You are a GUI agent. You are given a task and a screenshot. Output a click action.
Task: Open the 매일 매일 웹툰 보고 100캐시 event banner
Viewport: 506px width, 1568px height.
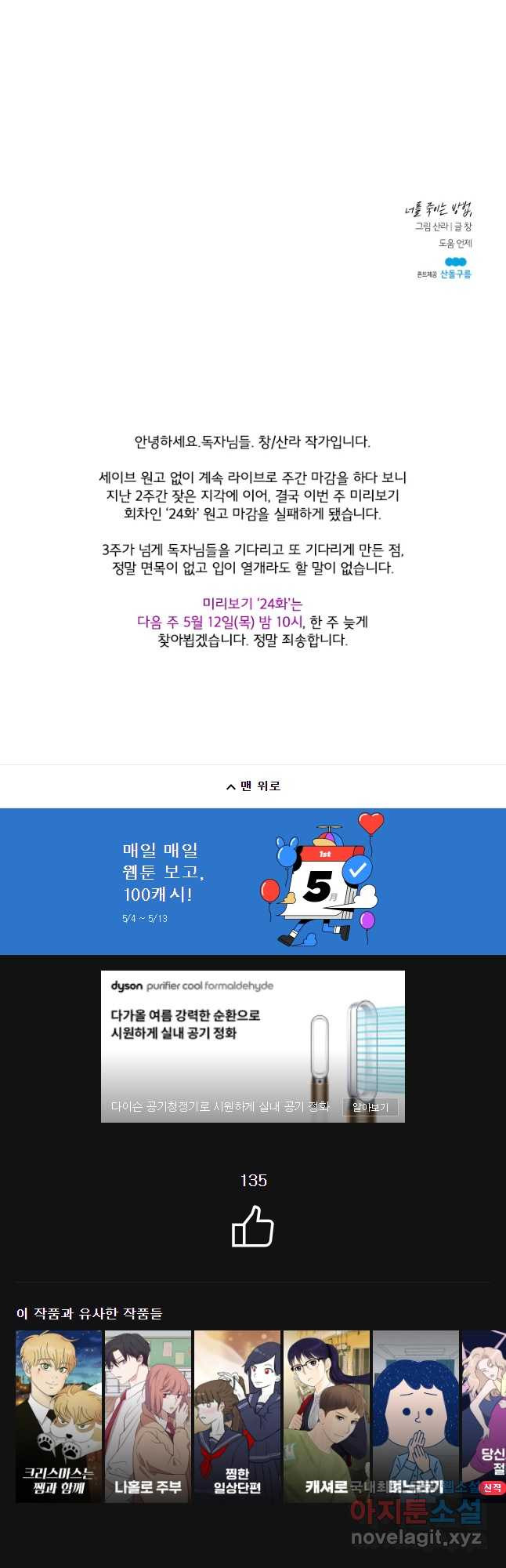[x=253, y=881]
